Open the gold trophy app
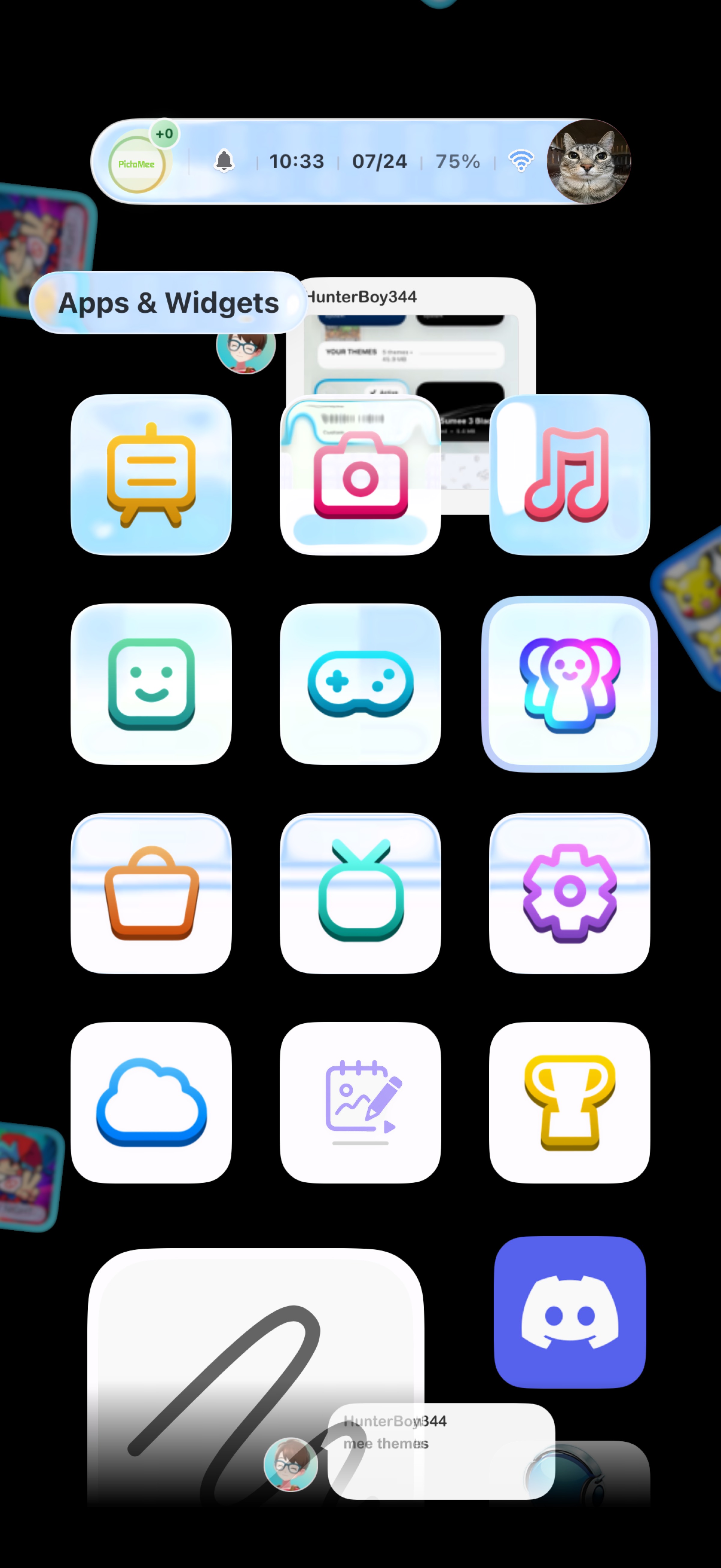The image size is (721, 1568). click(x=569, y=1102)
